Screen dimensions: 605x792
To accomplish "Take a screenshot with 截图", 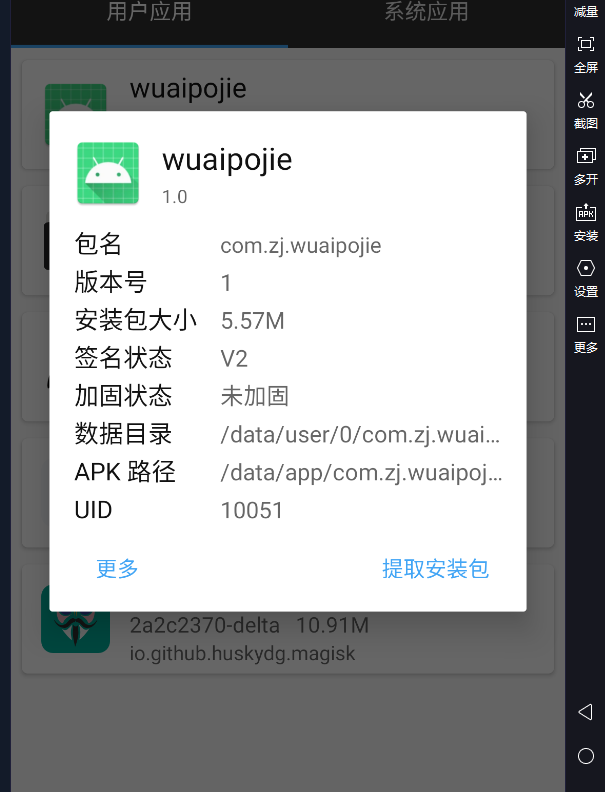I will tap(586, 110).
